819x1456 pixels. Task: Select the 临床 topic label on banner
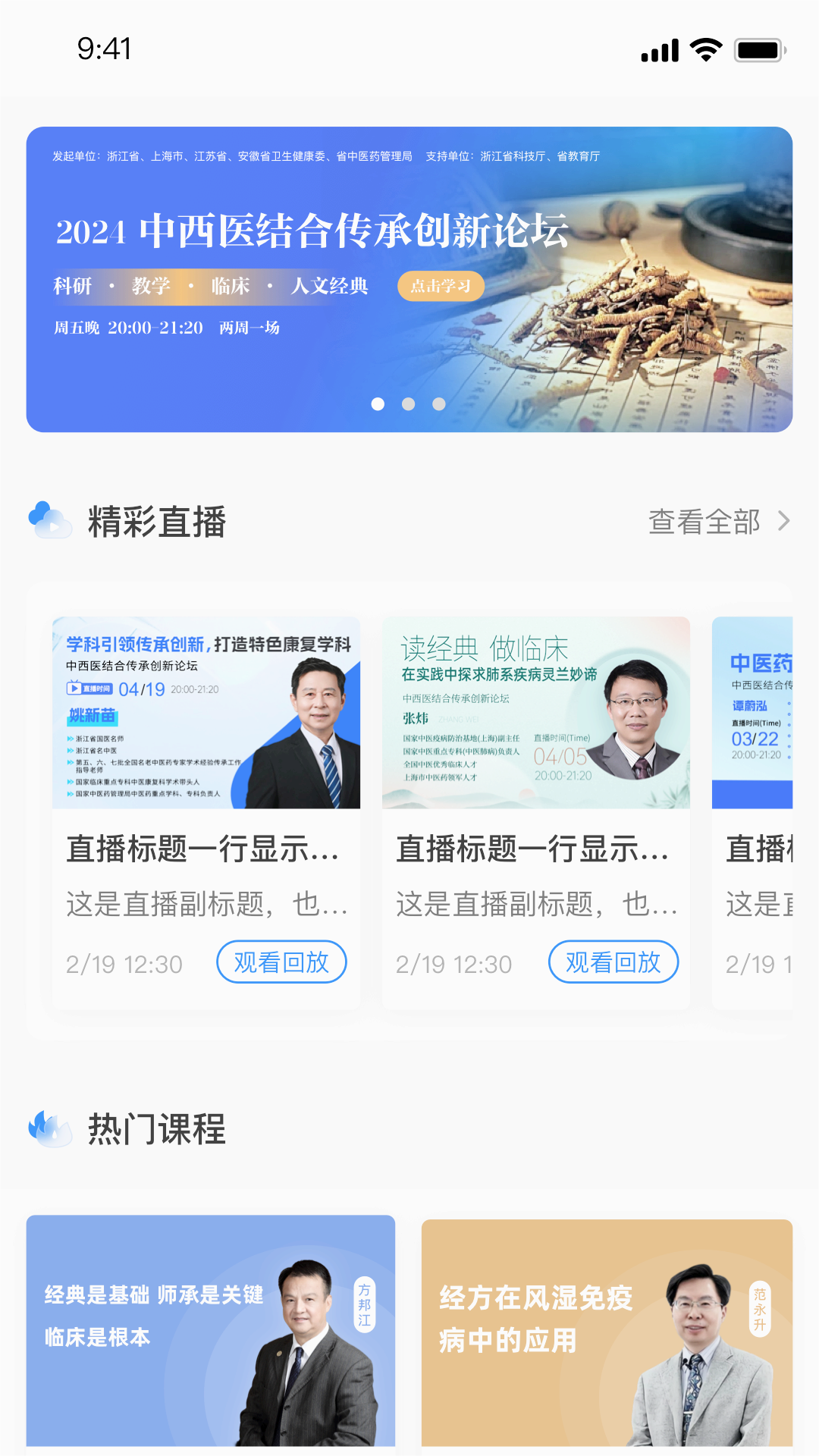pyautogui.click(x=230, y=286)
